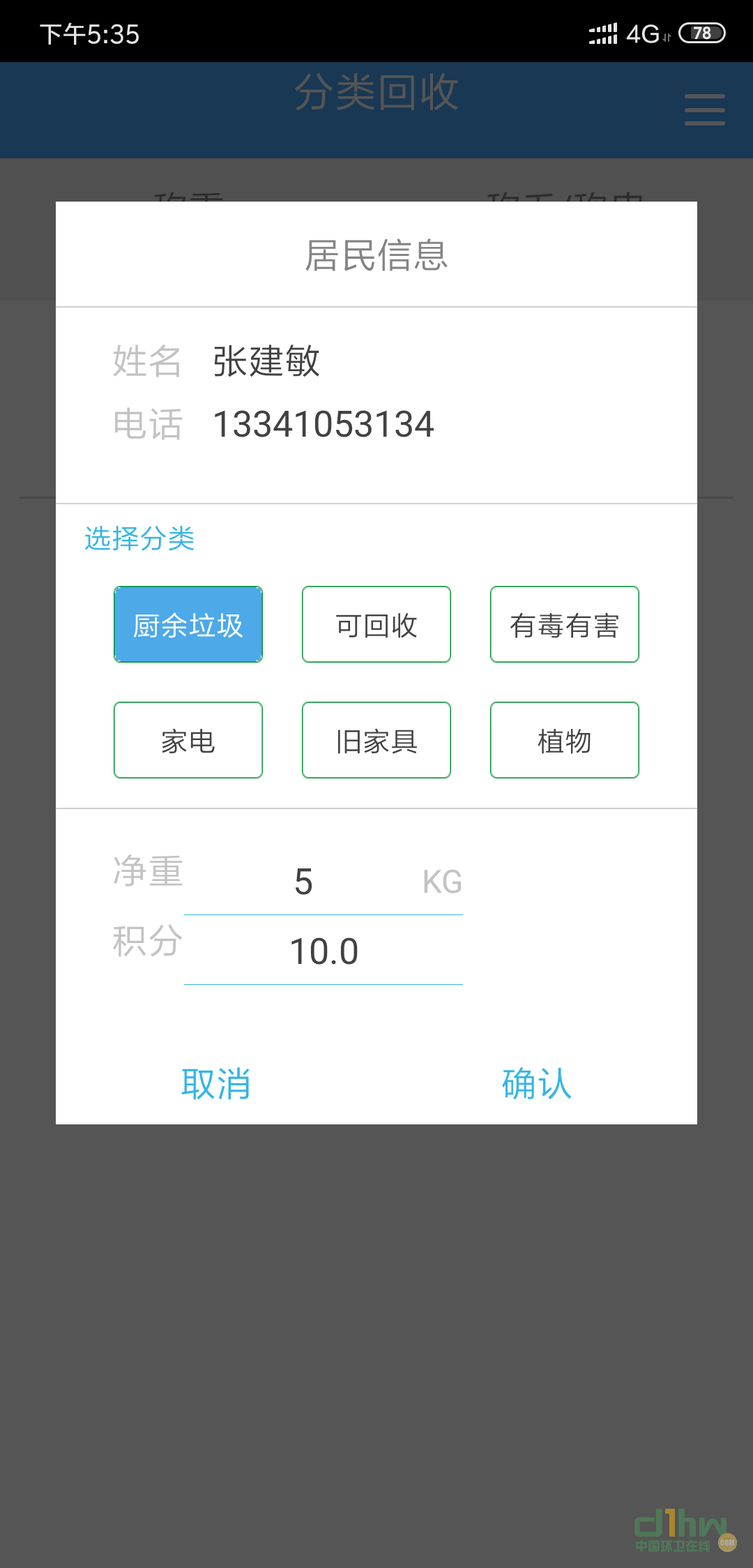Edit the 积分 points field

(x=324, y=952)
